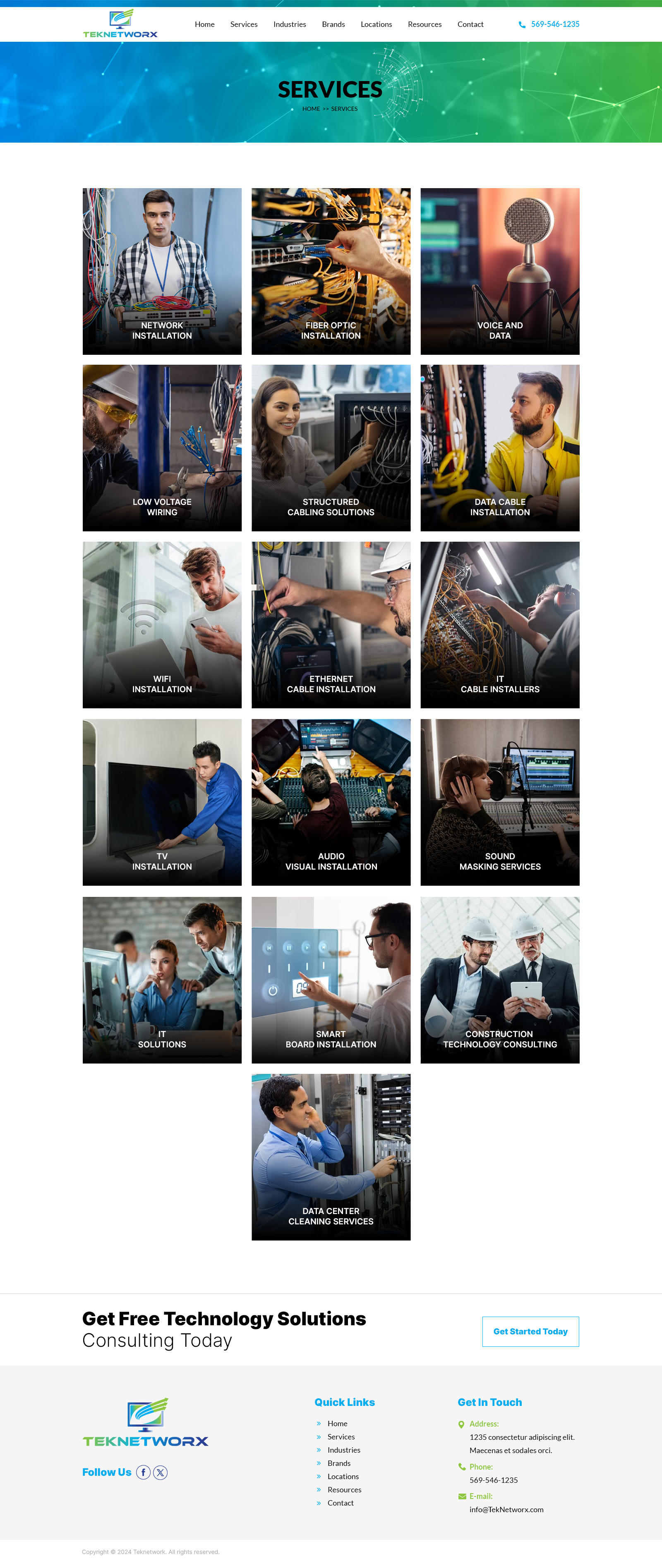
Task: Call 569-546-1235 from the header
Action: click(x=554, y=24)
